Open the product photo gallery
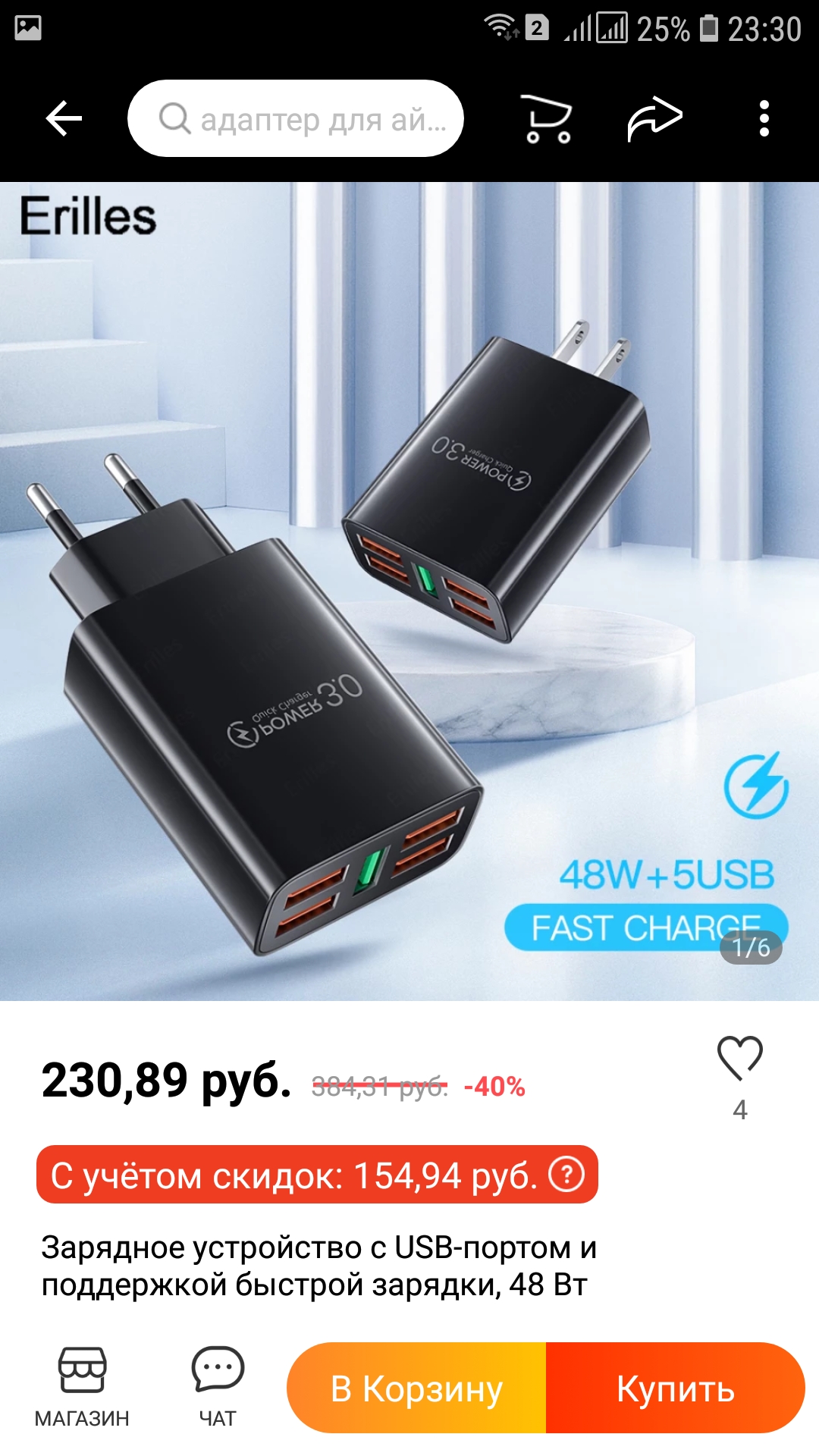The image size is (819, 1456). coord(409,591)
